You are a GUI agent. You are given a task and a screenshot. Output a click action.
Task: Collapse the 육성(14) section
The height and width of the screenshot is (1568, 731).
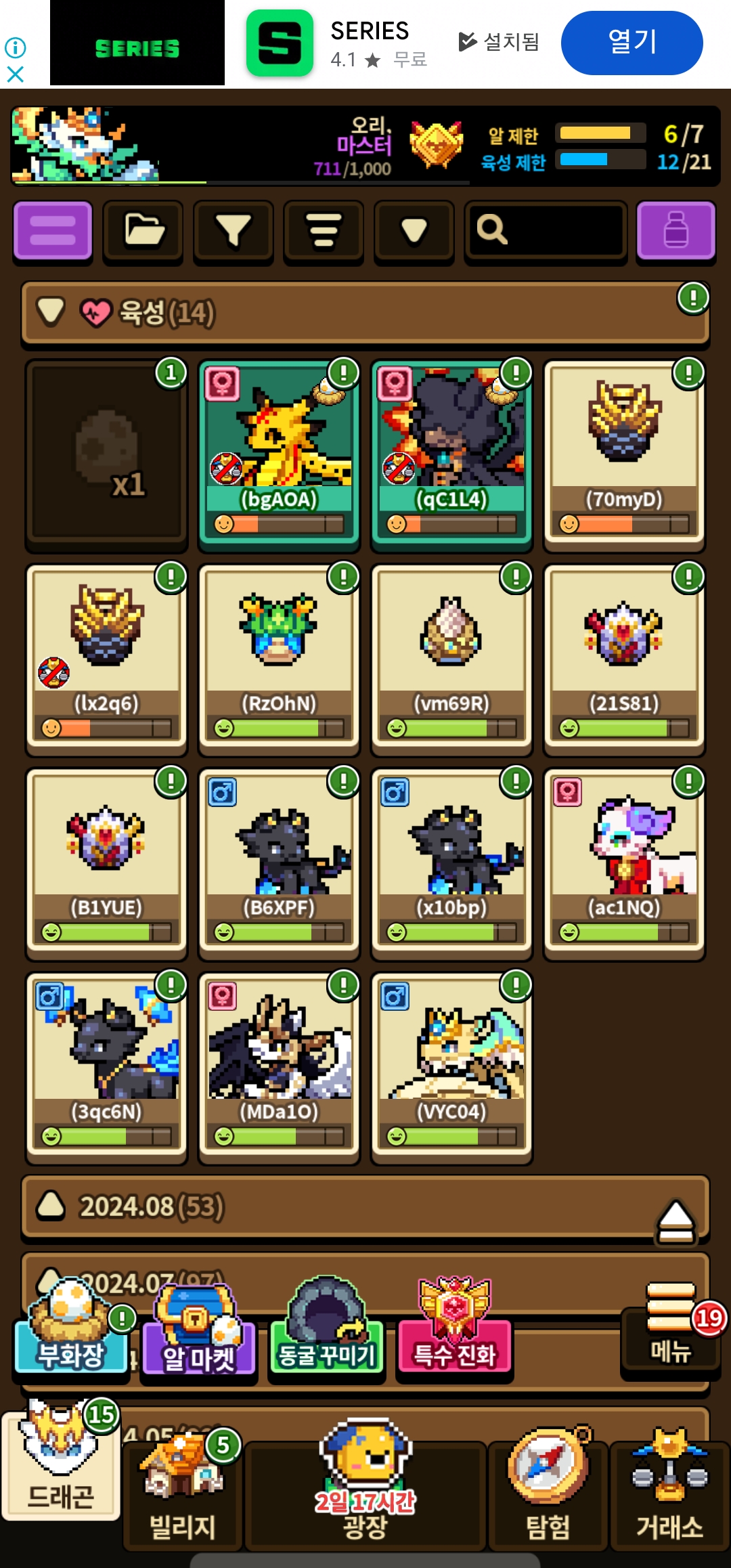(365, 313)
